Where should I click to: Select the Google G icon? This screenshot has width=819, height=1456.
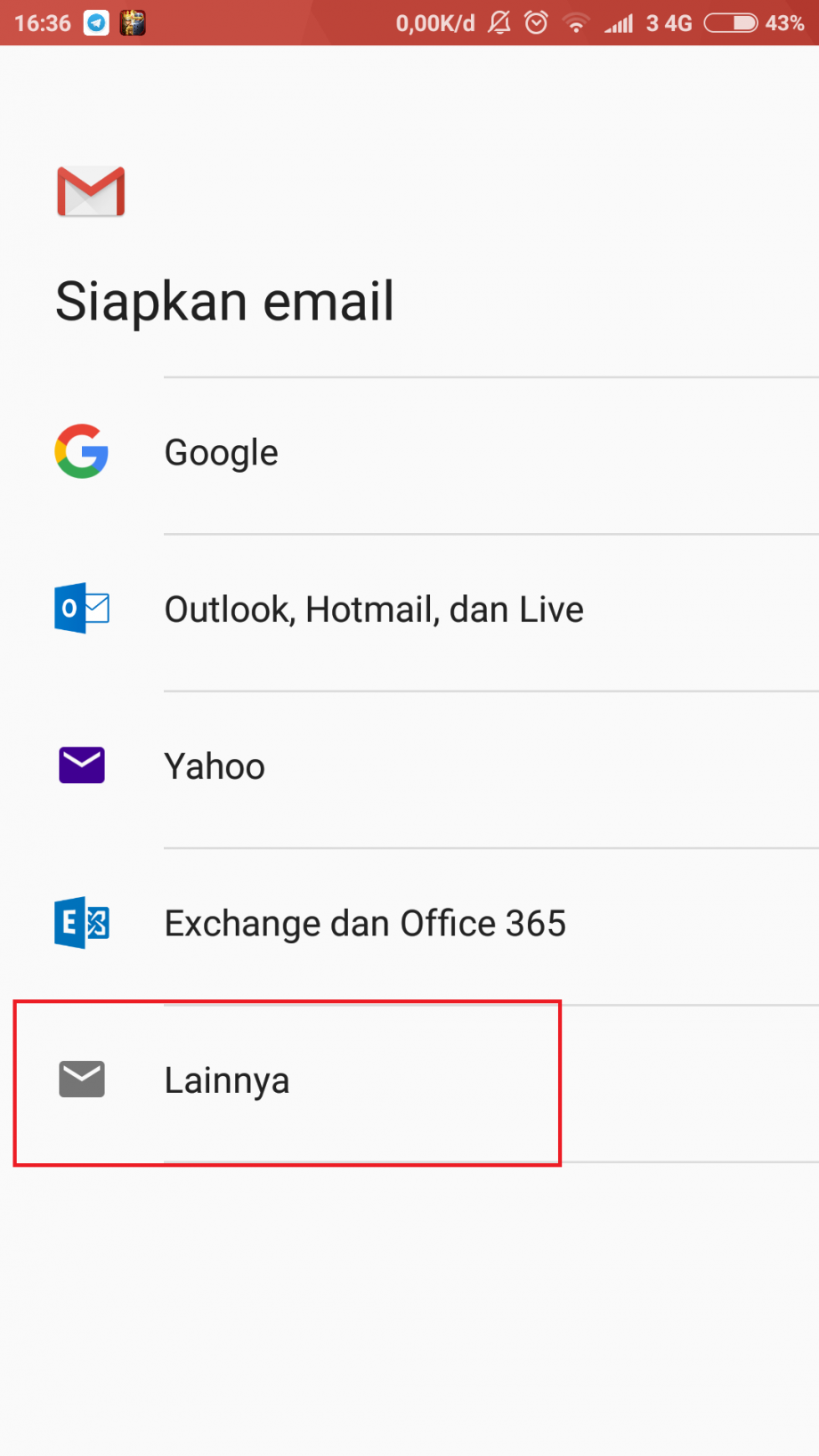pos(81,452)
